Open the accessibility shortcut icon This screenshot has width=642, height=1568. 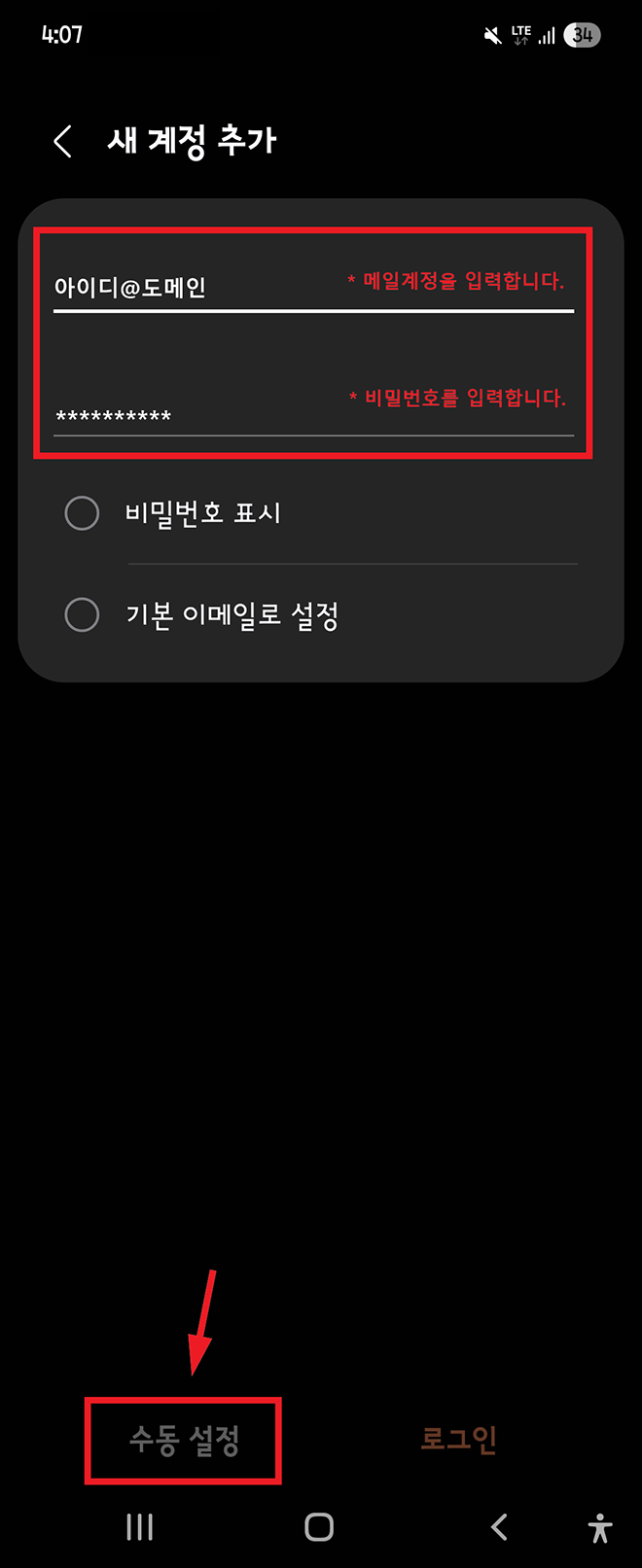[600, 1528]
